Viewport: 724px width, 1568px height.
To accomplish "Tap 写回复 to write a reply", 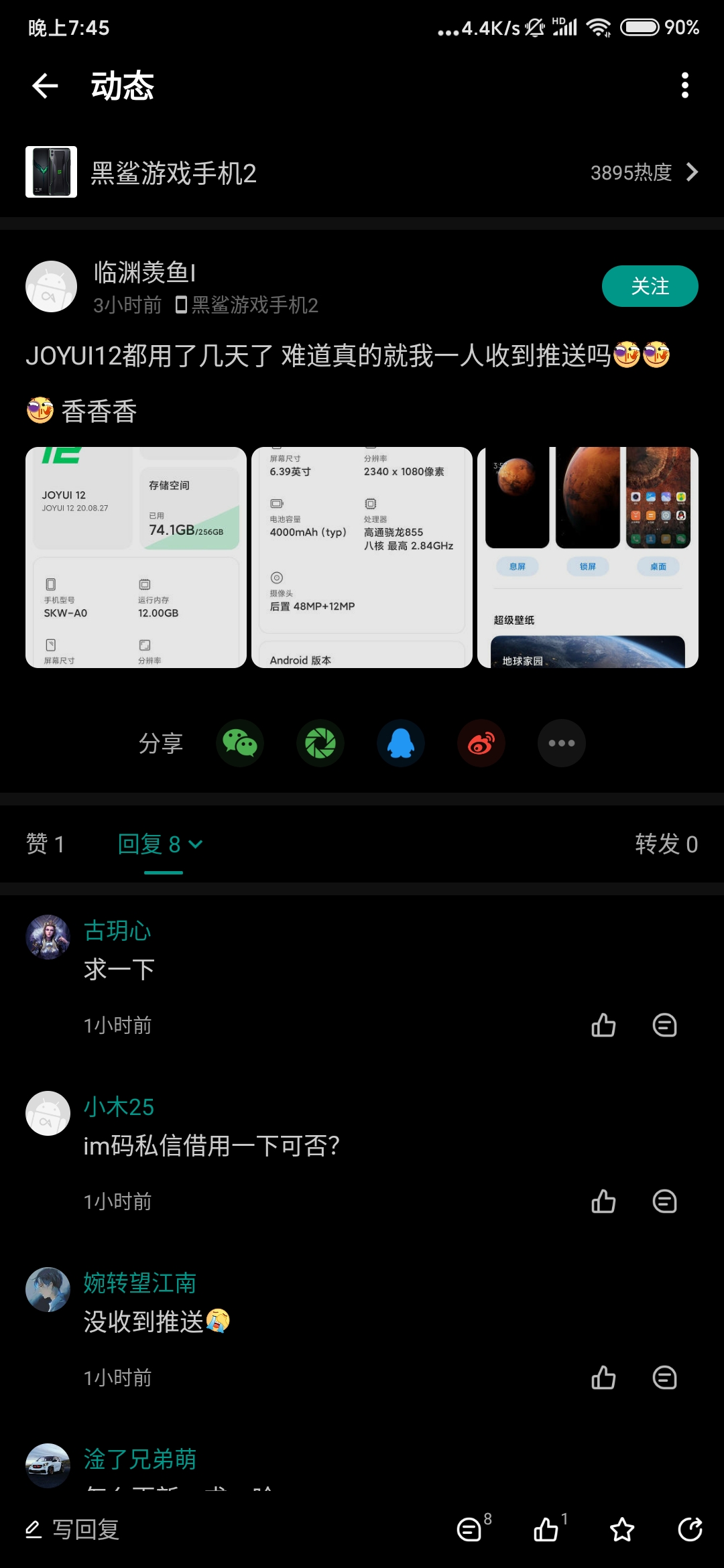I will tap(72, 1530).
